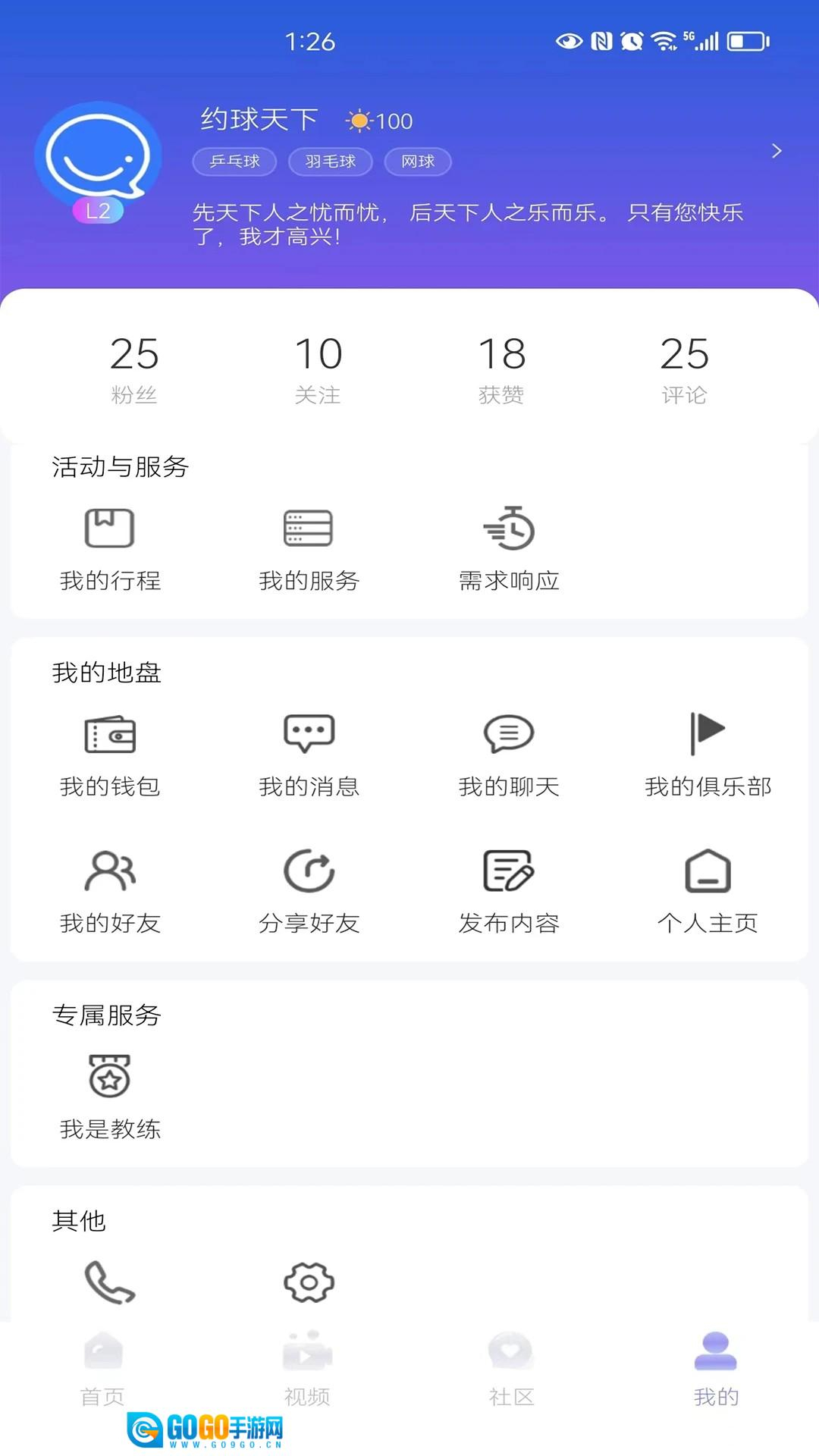The height and width of the screenshot is (1456, 819).
Task: Switch to the 社区 tab
Action: point(511,1365)
